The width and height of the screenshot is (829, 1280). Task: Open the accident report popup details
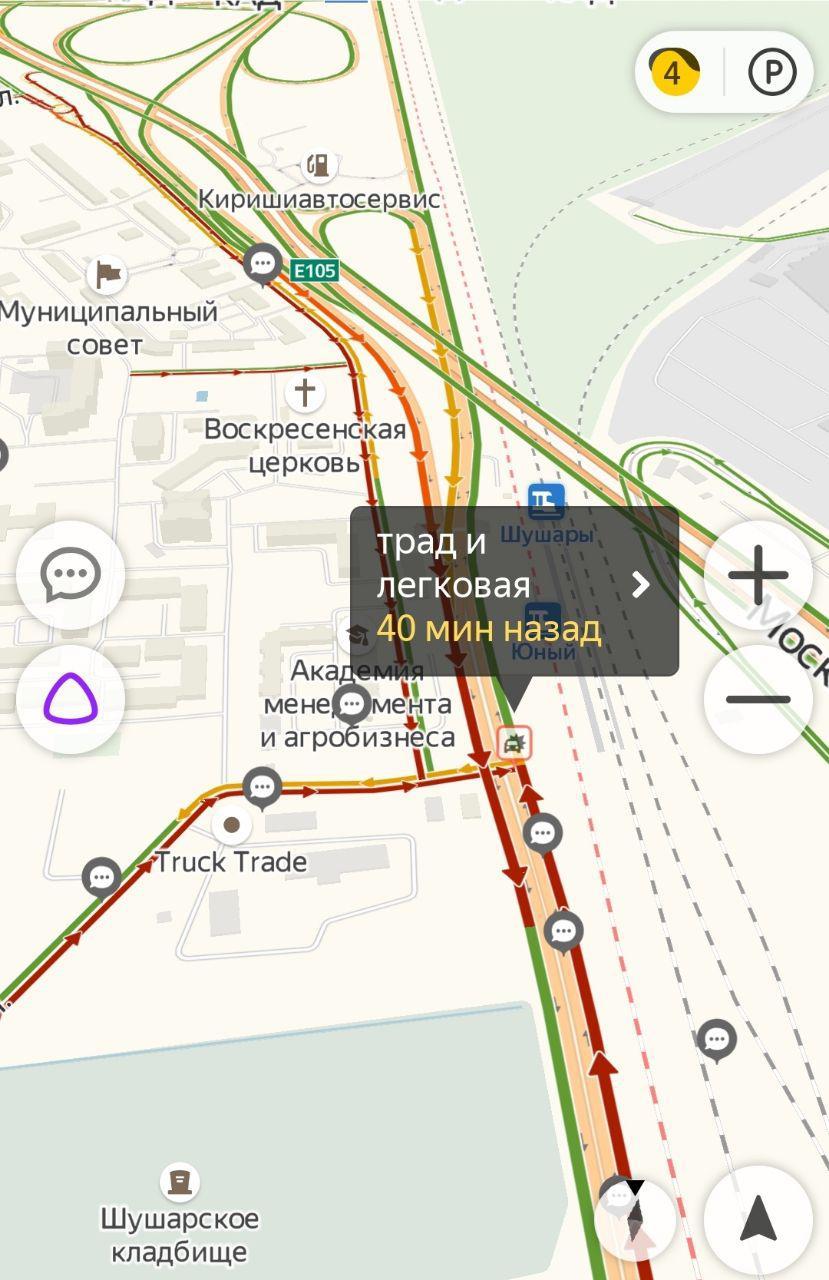[640, 585]
